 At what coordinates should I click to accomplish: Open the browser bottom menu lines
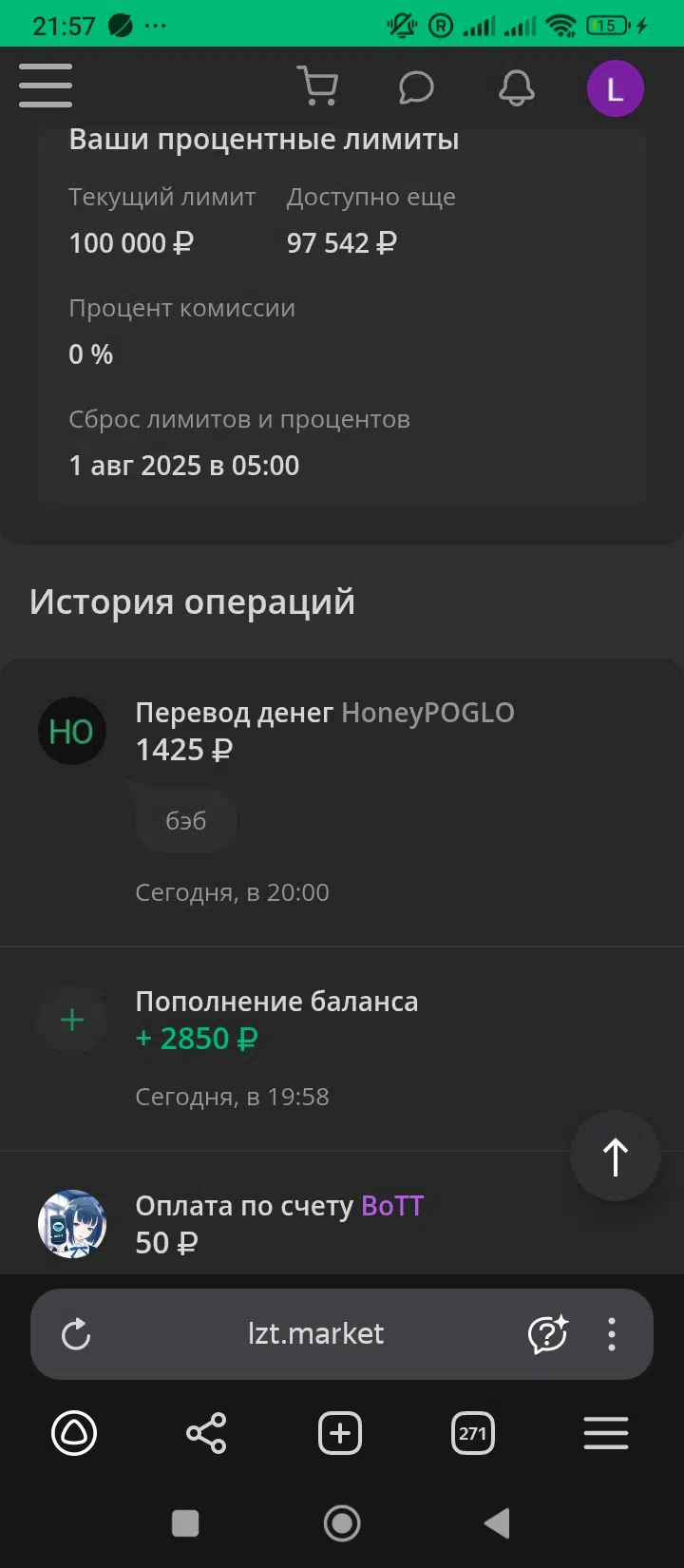pyautogui.click(x=606, y=1433)
